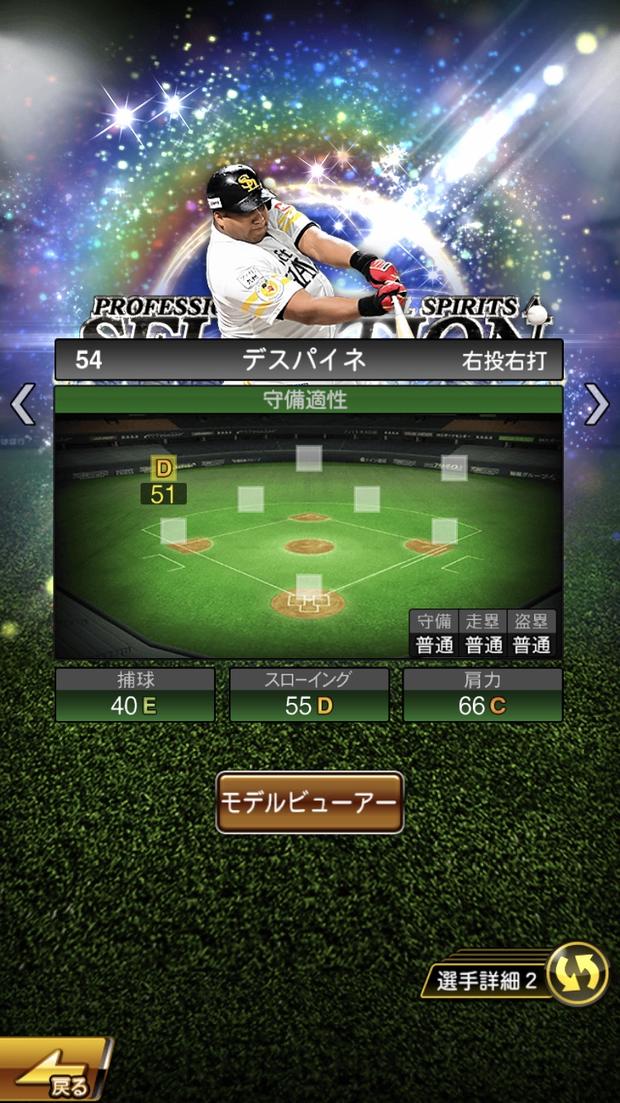Tap the 戻る back button
Viewport: 620px width, 1103px height.
click(x=55, y=1075)
